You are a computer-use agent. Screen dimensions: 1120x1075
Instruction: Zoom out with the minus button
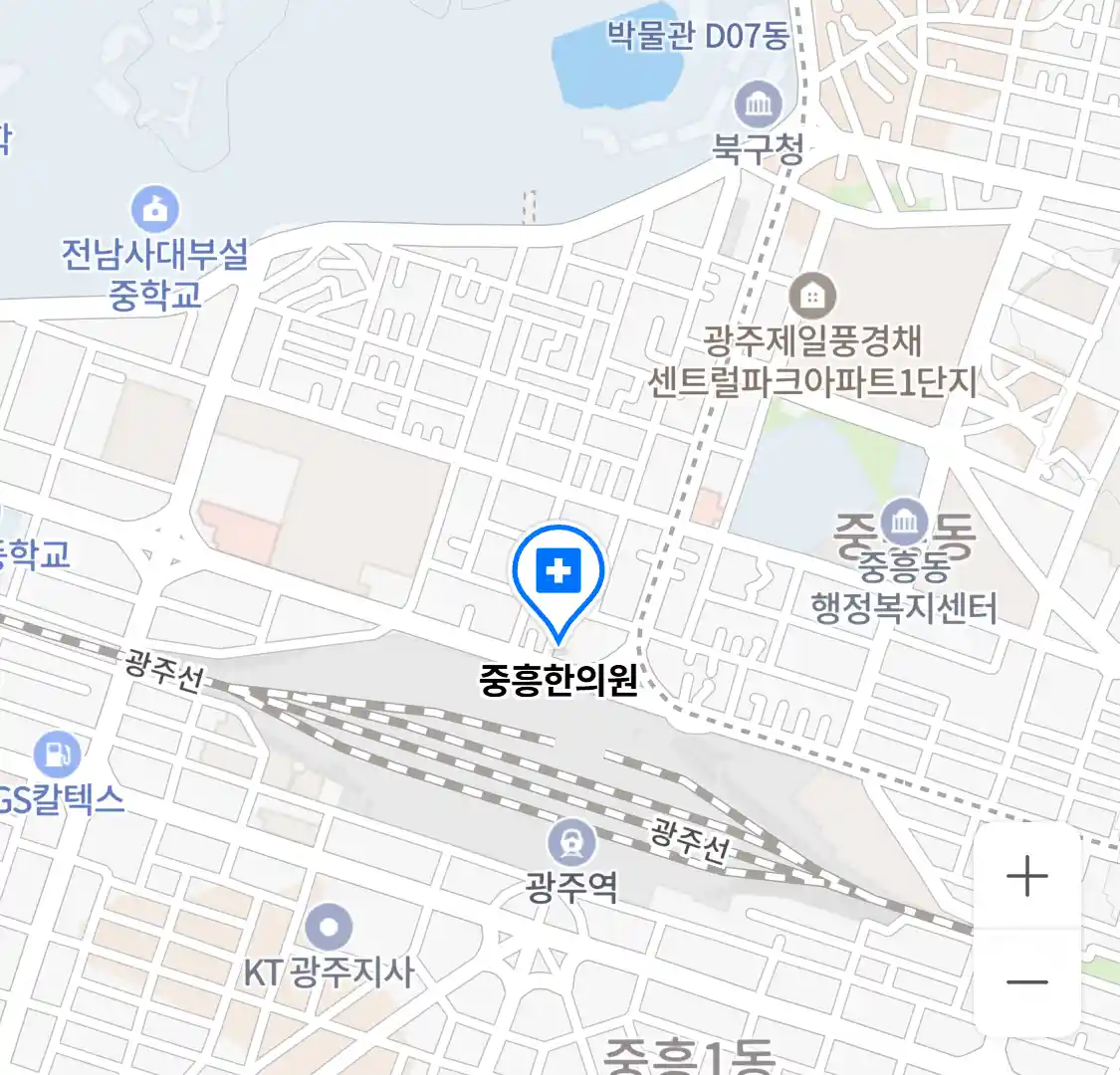1026,982
